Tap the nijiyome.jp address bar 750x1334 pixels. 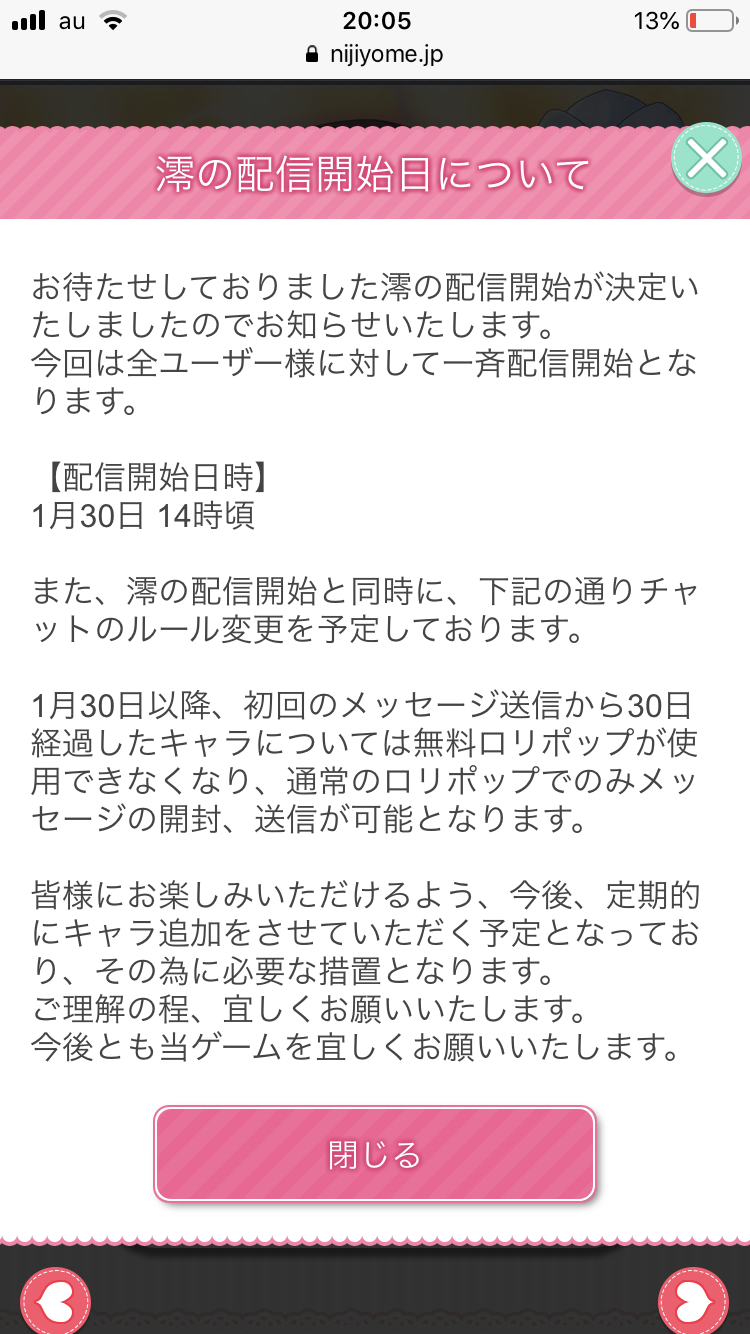(375, 54)
